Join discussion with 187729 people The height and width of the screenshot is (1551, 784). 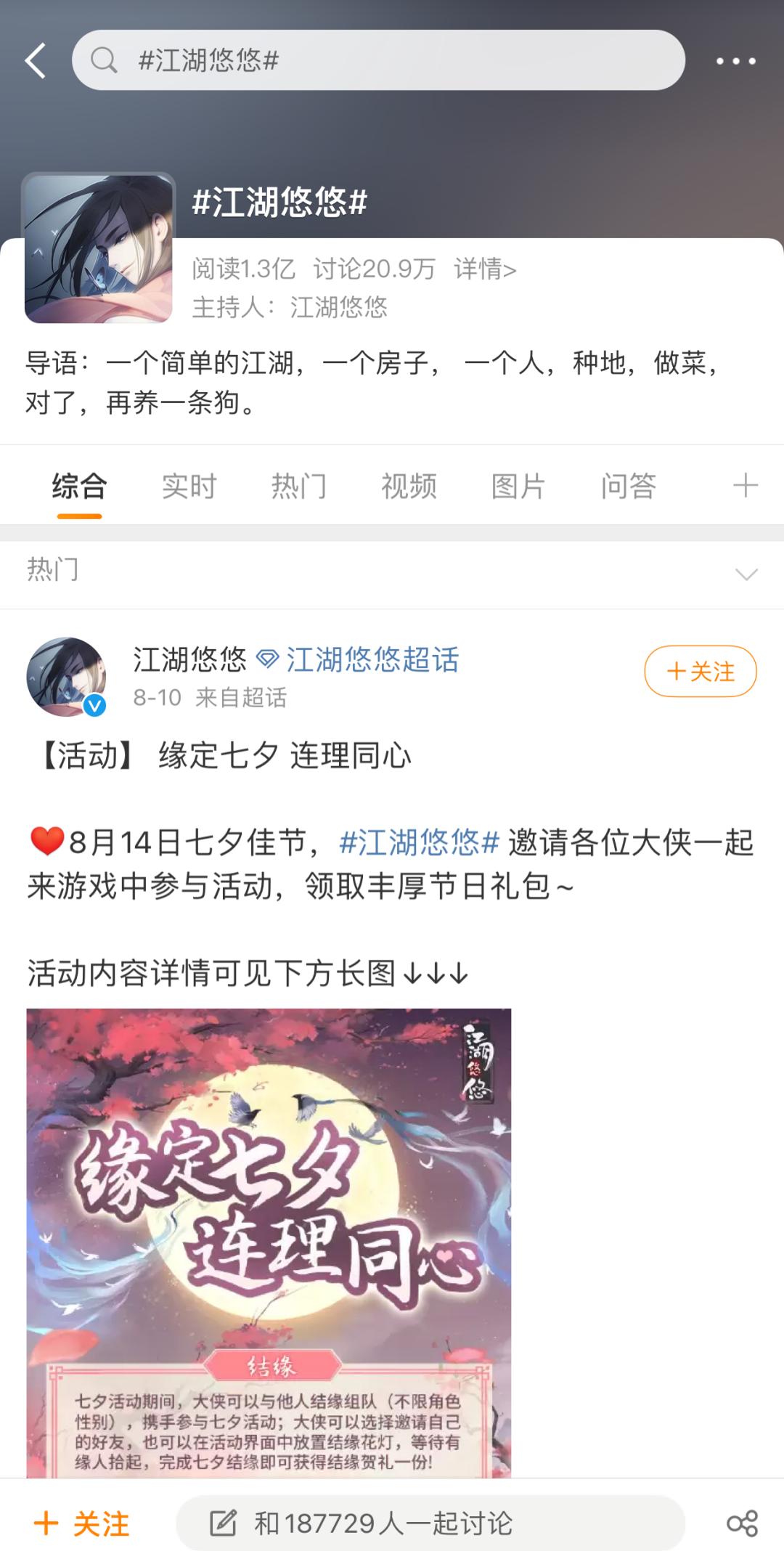(430, 1523)
